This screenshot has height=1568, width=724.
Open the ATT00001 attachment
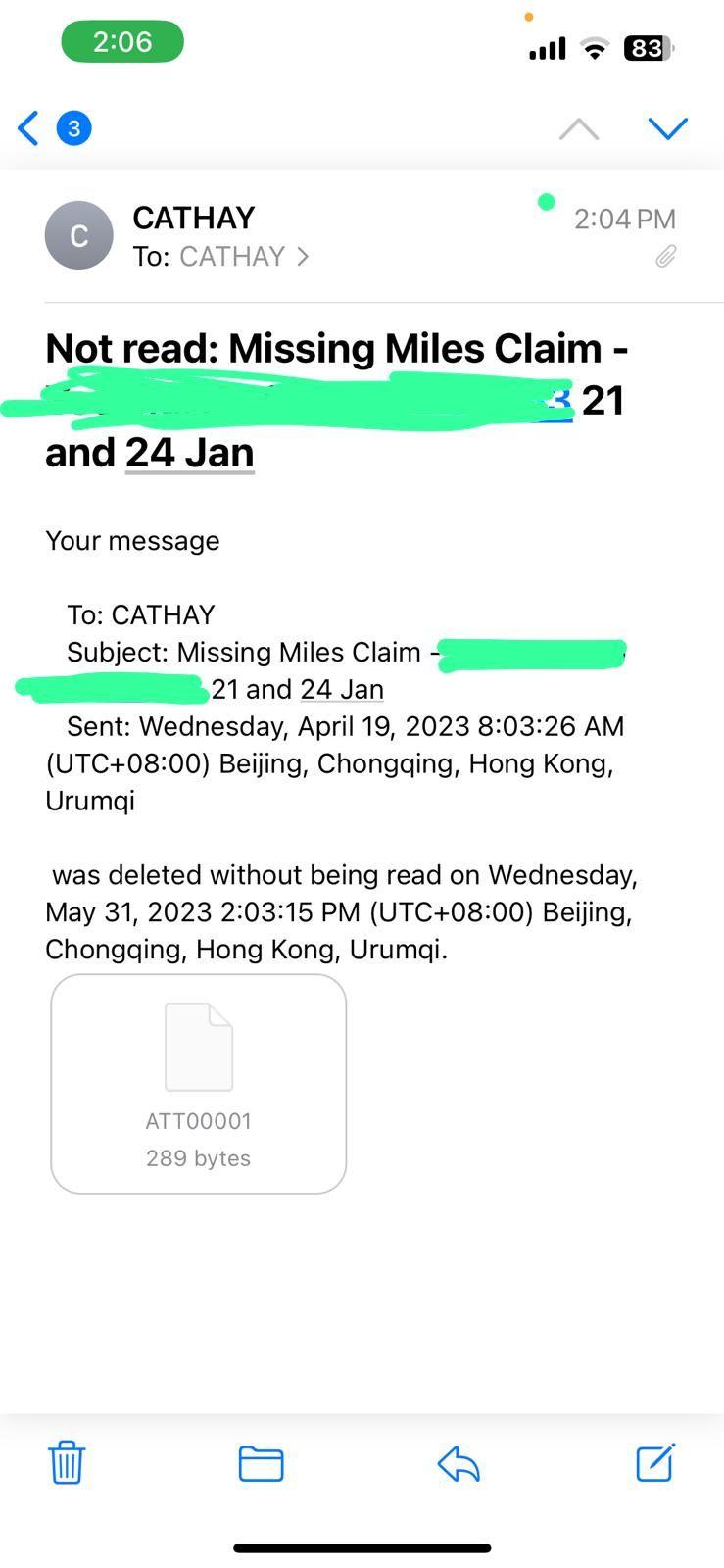[198, 1083]
